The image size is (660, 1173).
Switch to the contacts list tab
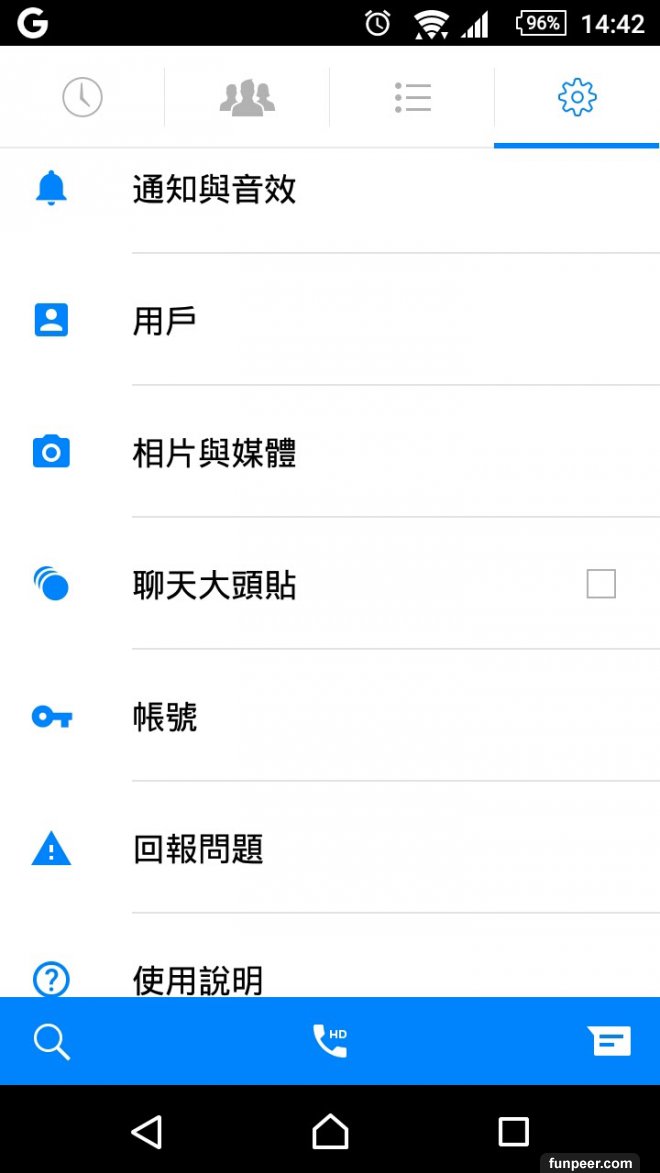(412, 97)
